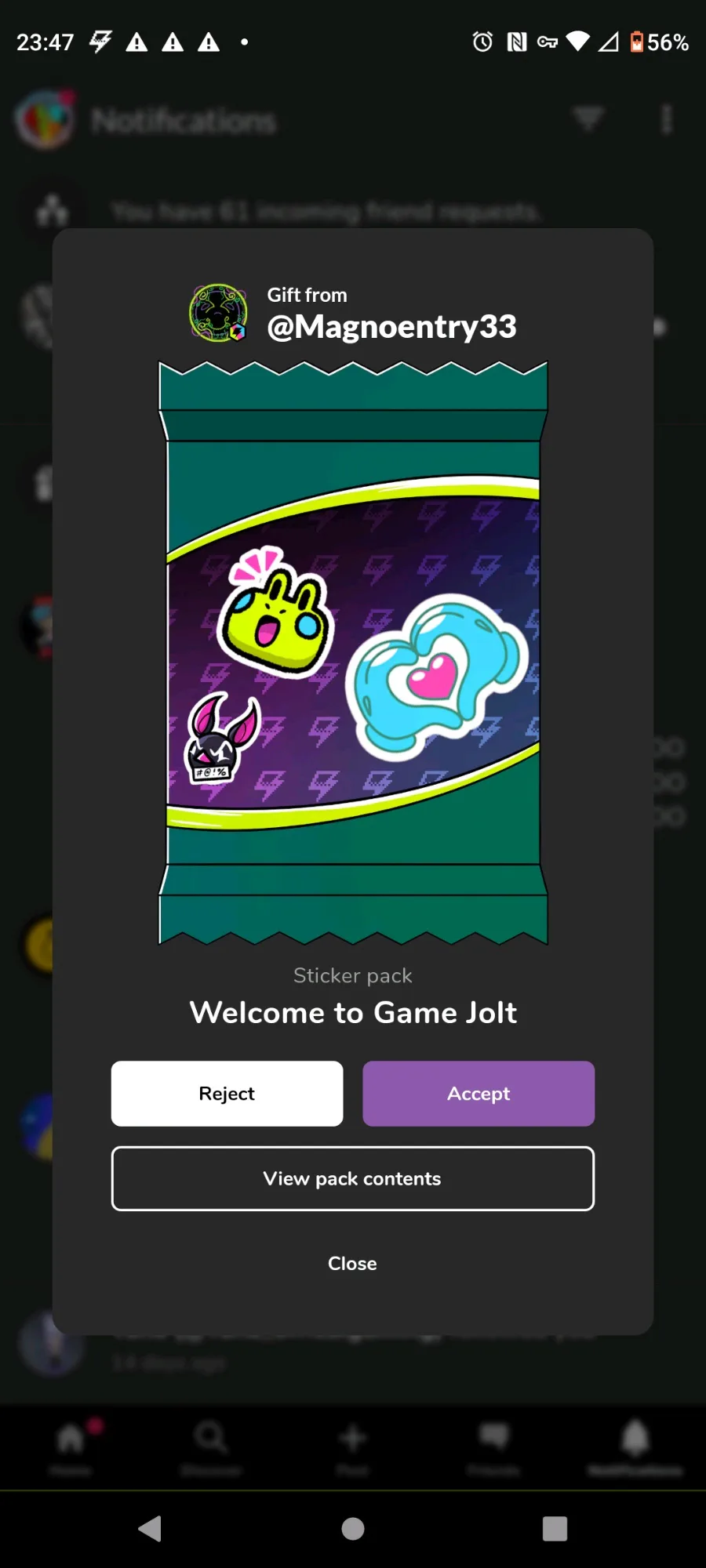Reject the gifted sticker pack

[227, 1094]
